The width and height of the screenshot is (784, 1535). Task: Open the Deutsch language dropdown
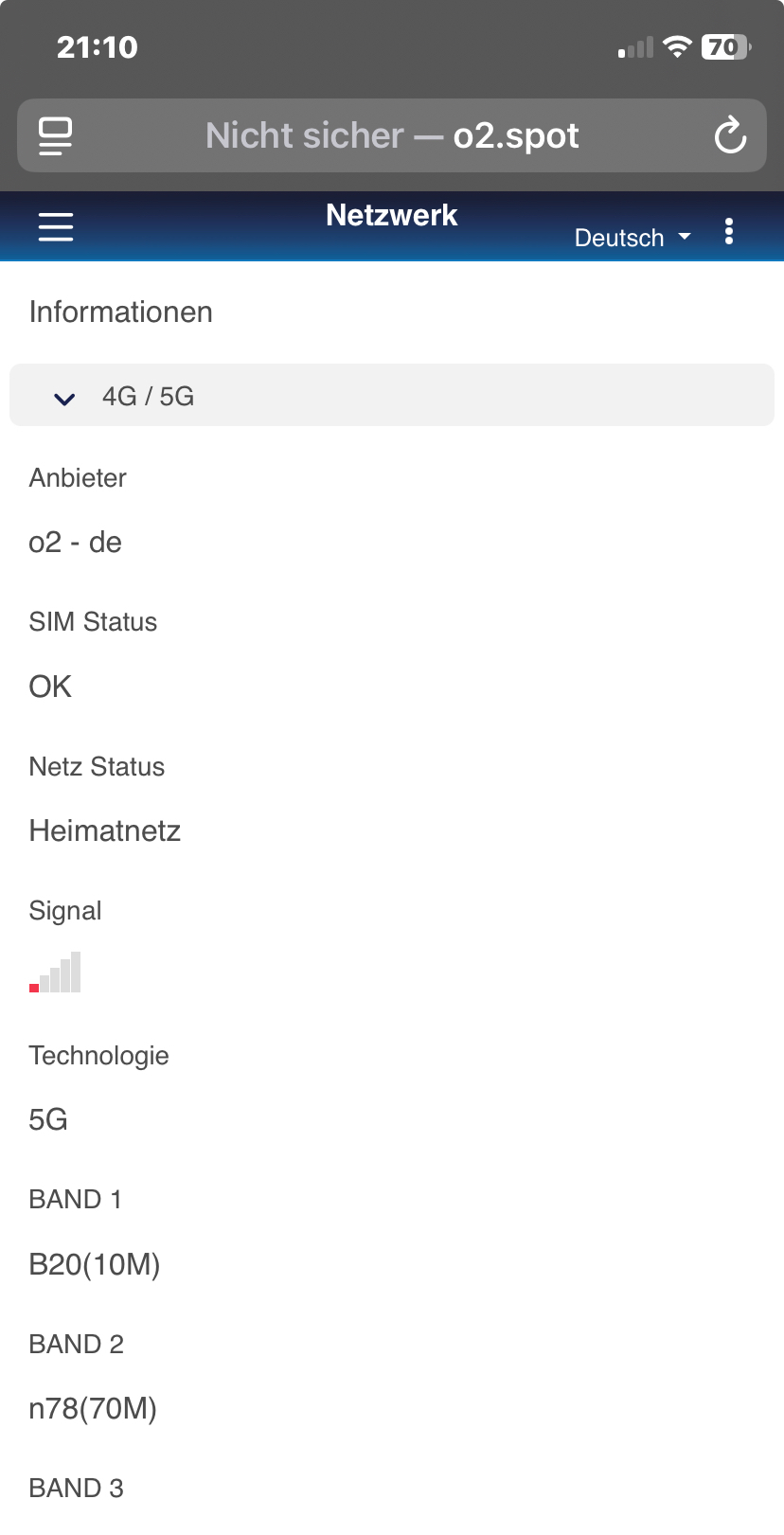tap(633, 238)
